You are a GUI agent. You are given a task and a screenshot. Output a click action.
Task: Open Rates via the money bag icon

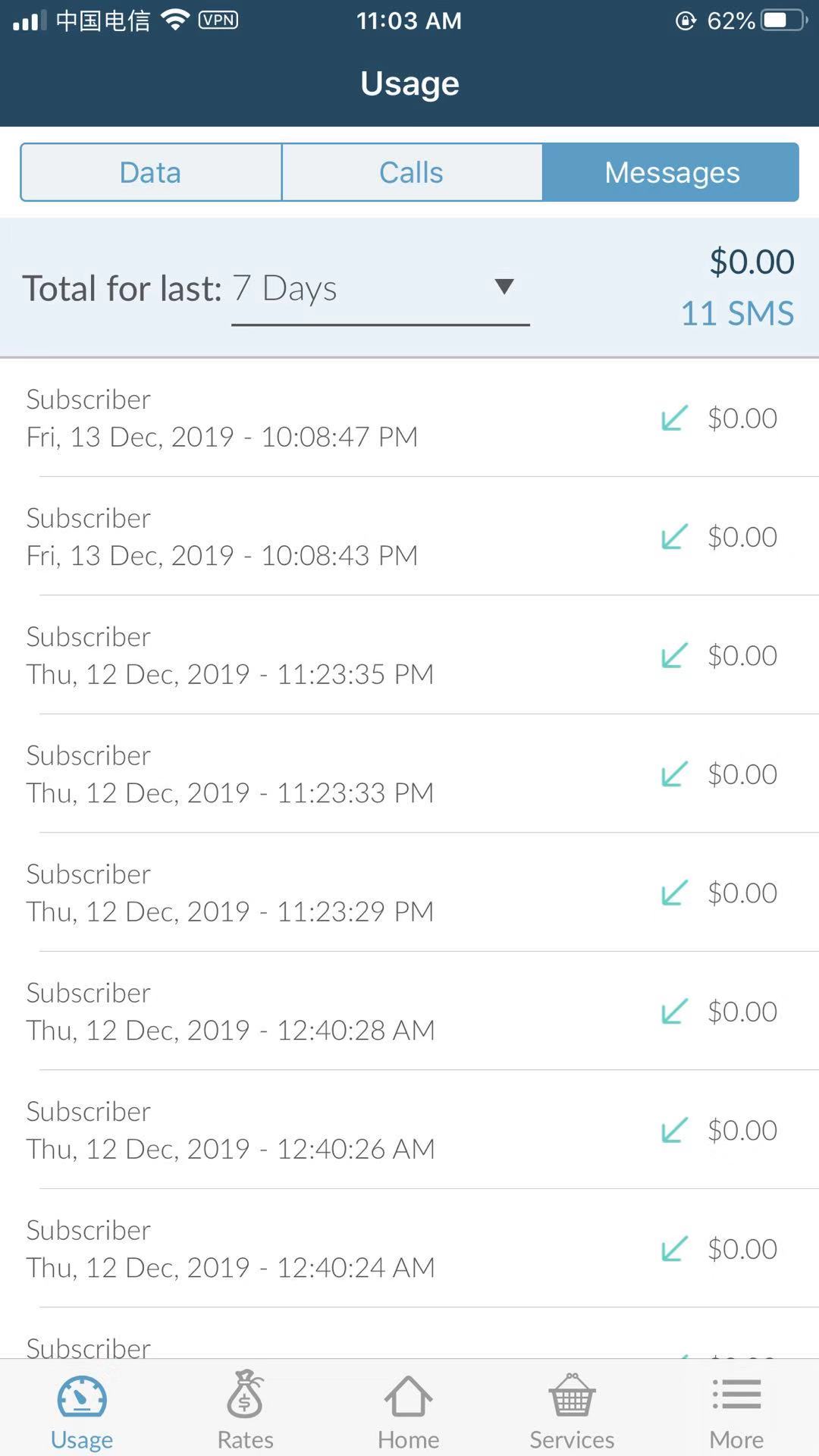point(244,1407)
